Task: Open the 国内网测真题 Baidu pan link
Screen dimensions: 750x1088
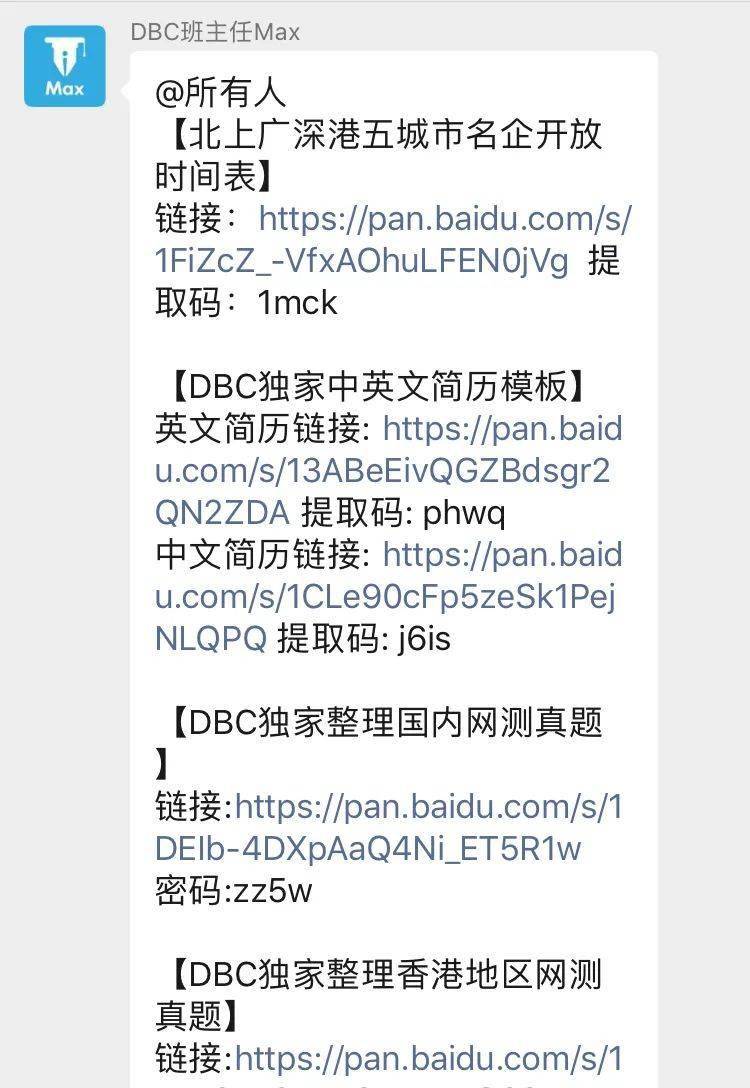Action: pos(428,806)
